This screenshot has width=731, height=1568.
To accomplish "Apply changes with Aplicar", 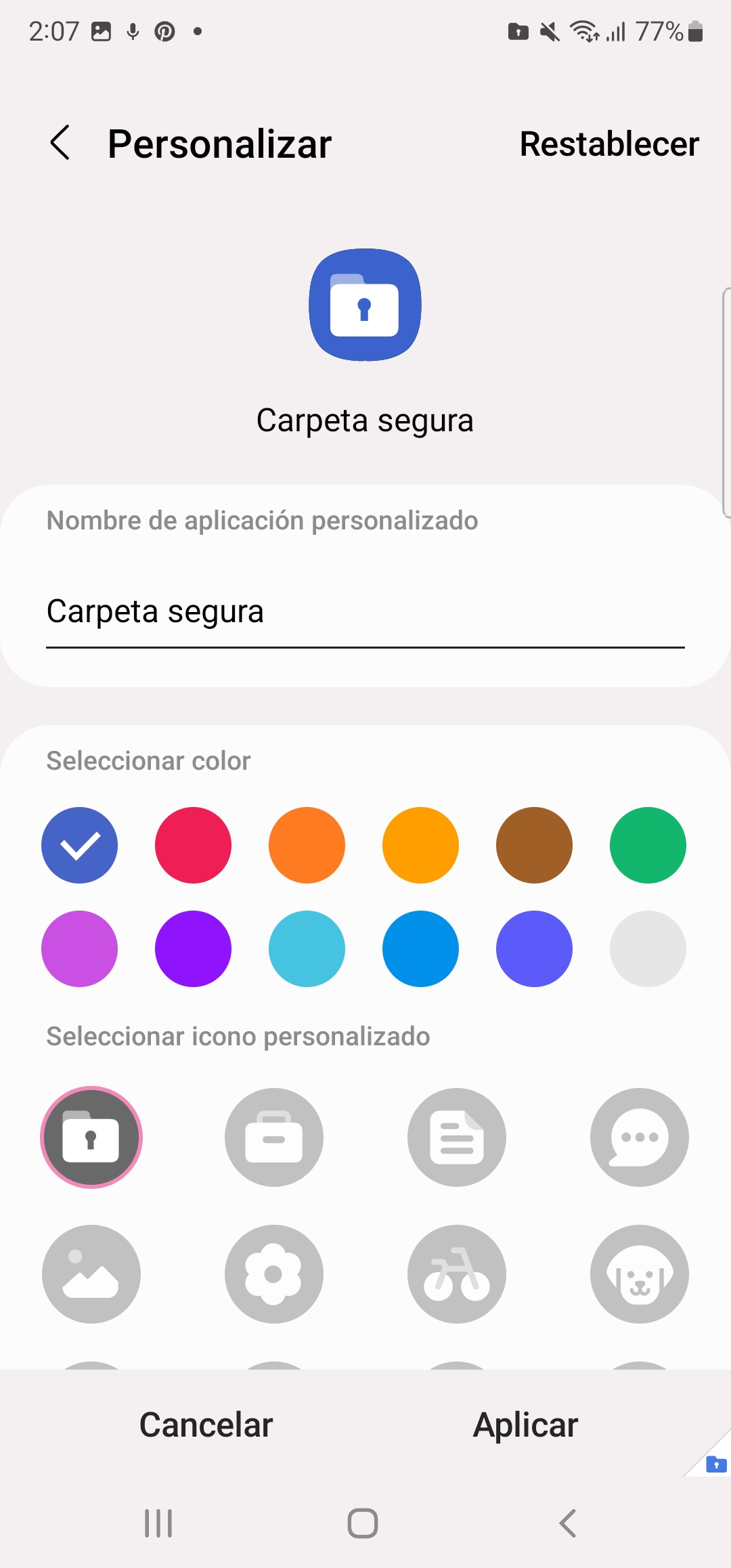I will (525, 1424).
